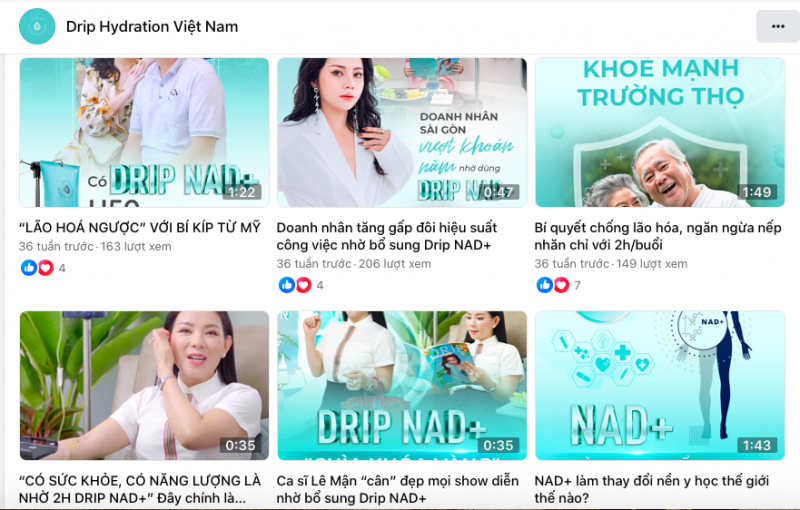Open the three-dot overflow menu
The image size is (800, 510).
[x=777, y=26]
